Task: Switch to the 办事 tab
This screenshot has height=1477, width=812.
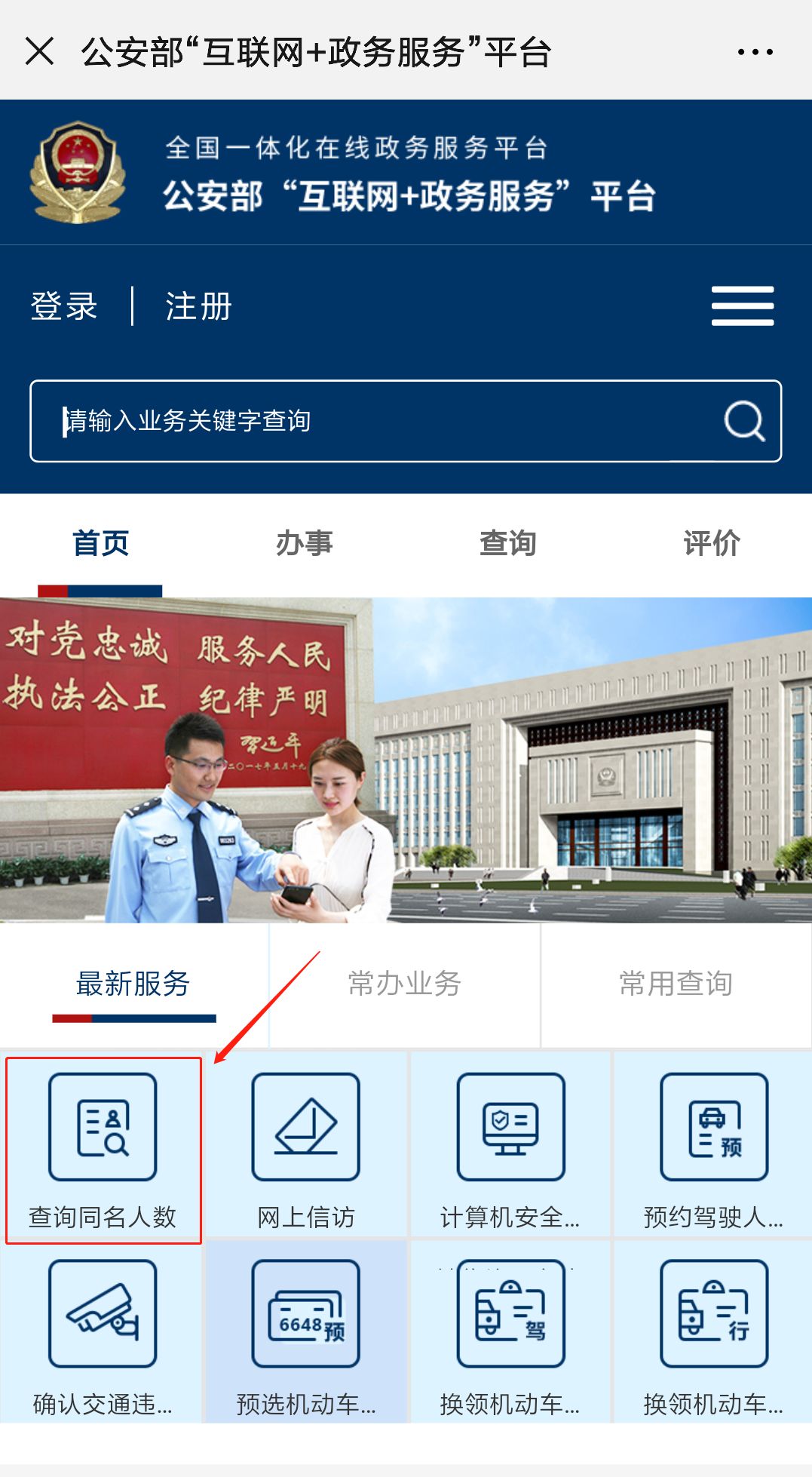Action: coord(304,543)
